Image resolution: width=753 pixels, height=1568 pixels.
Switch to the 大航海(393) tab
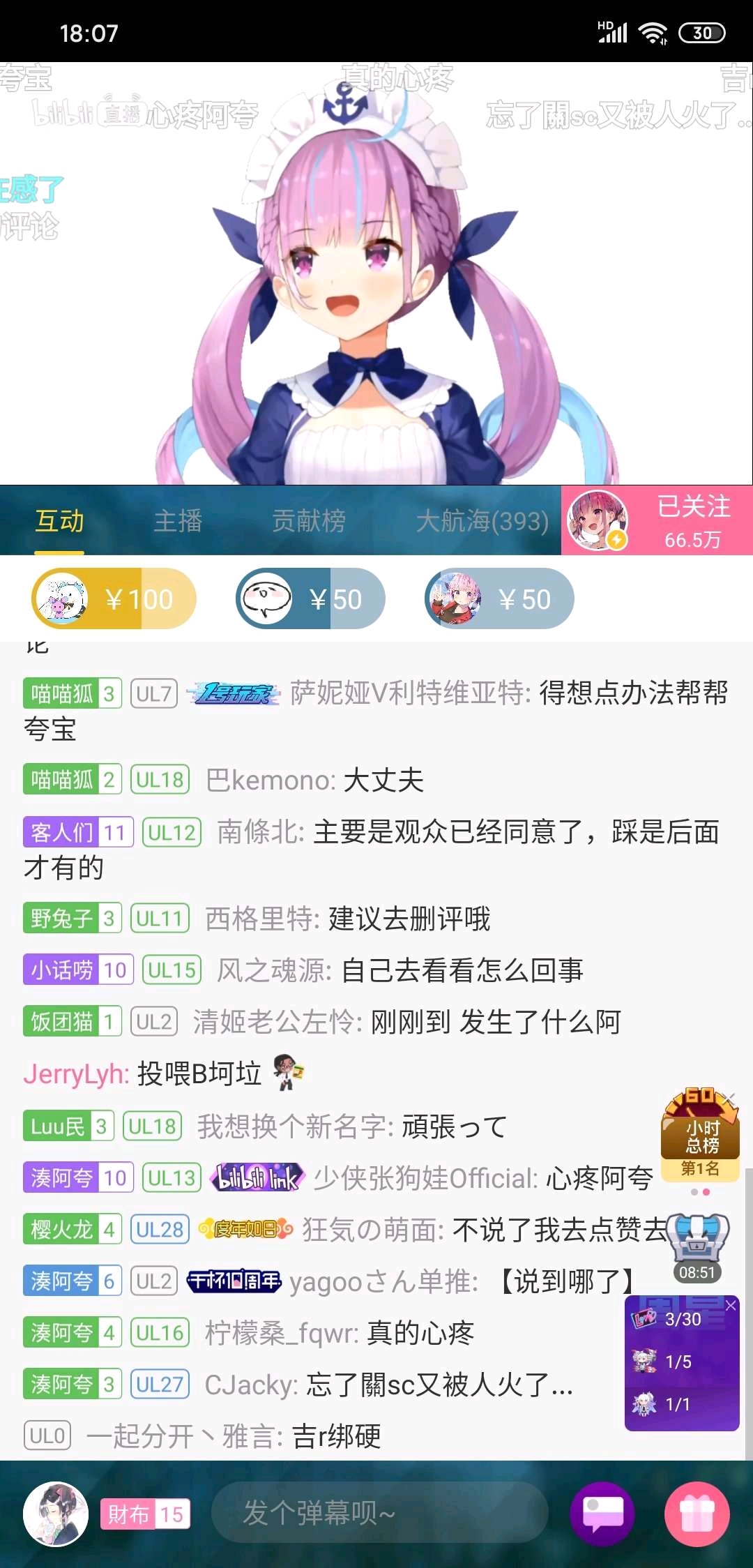click(x=482, y=521)
